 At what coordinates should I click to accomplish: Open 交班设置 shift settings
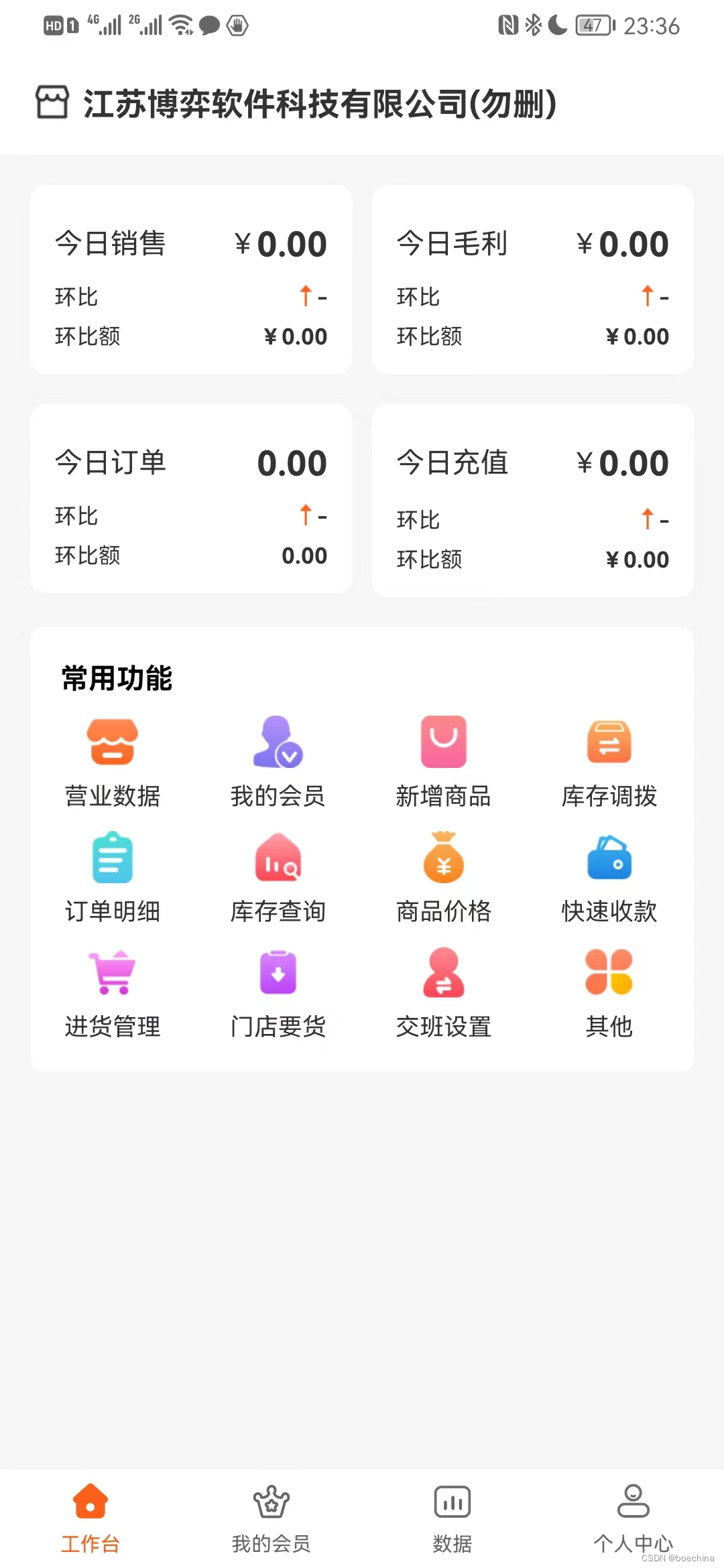point(443,992)
